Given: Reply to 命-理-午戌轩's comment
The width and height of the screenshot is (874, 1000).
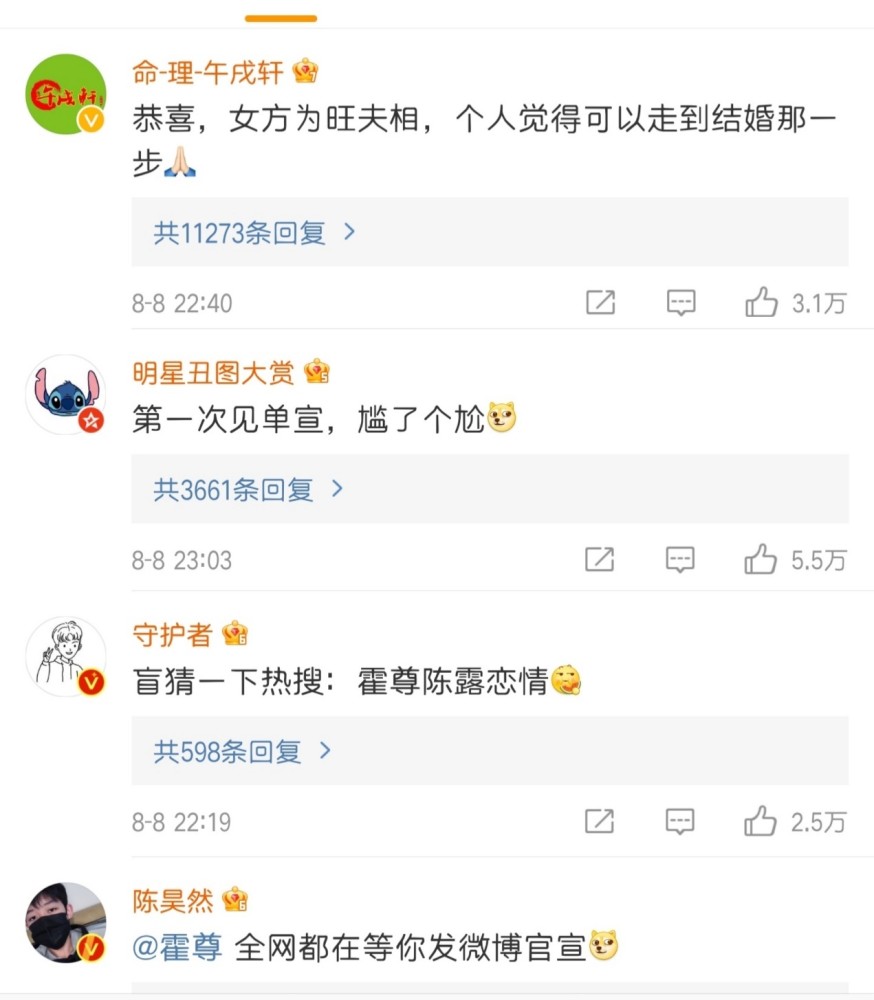Looking at the screenshot, I should pos(681,303).
